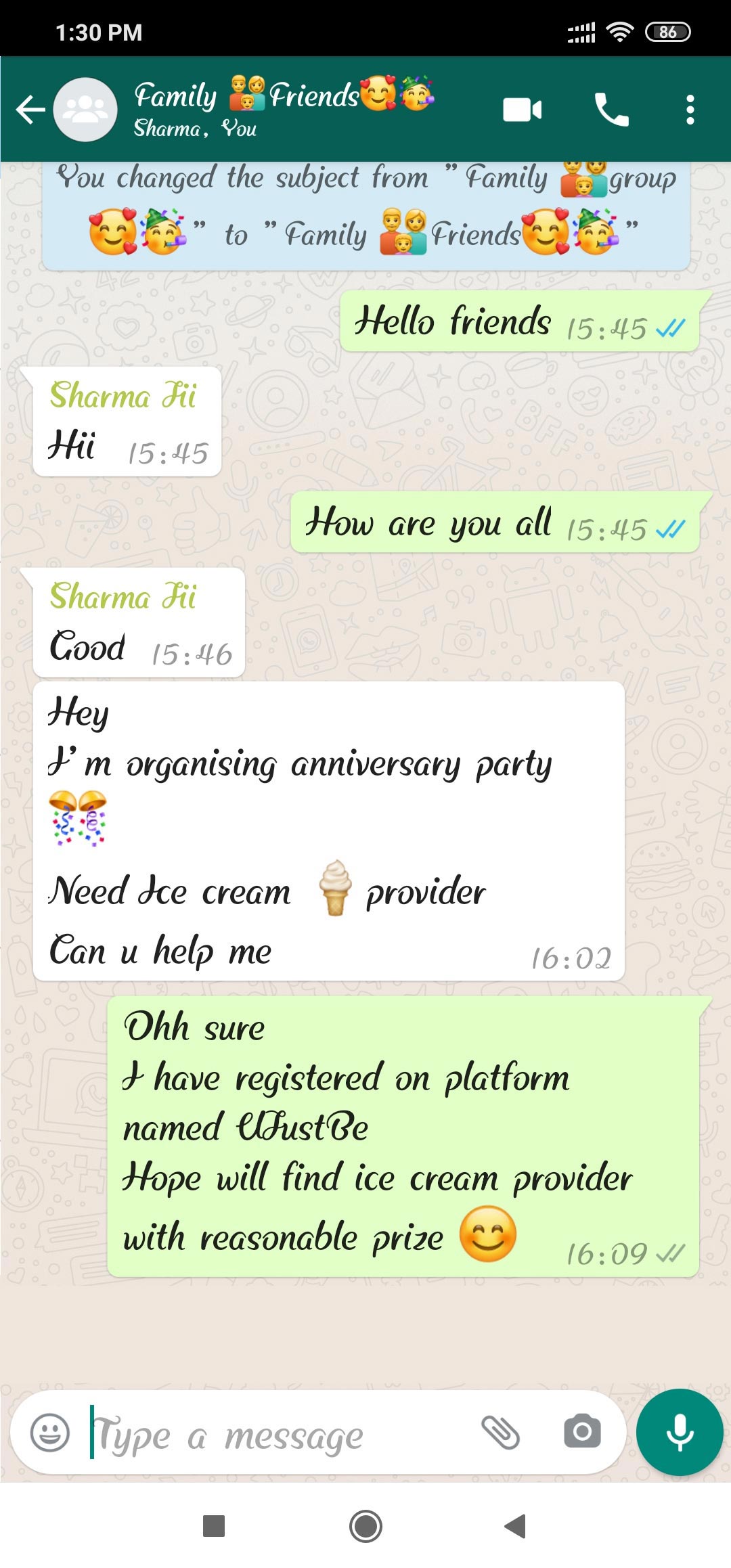The width and height of the screenshot is (731, 1568).
Task: Tap the microphone voice message button
Action: click(x=680, y=1432)
